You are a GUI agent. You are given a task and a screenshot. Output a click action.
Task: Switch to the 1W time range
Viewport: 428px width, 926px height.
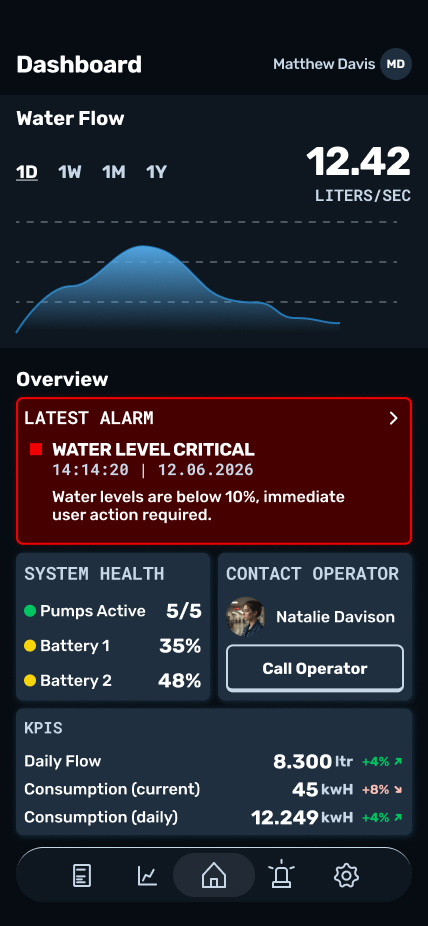point(70,172)
